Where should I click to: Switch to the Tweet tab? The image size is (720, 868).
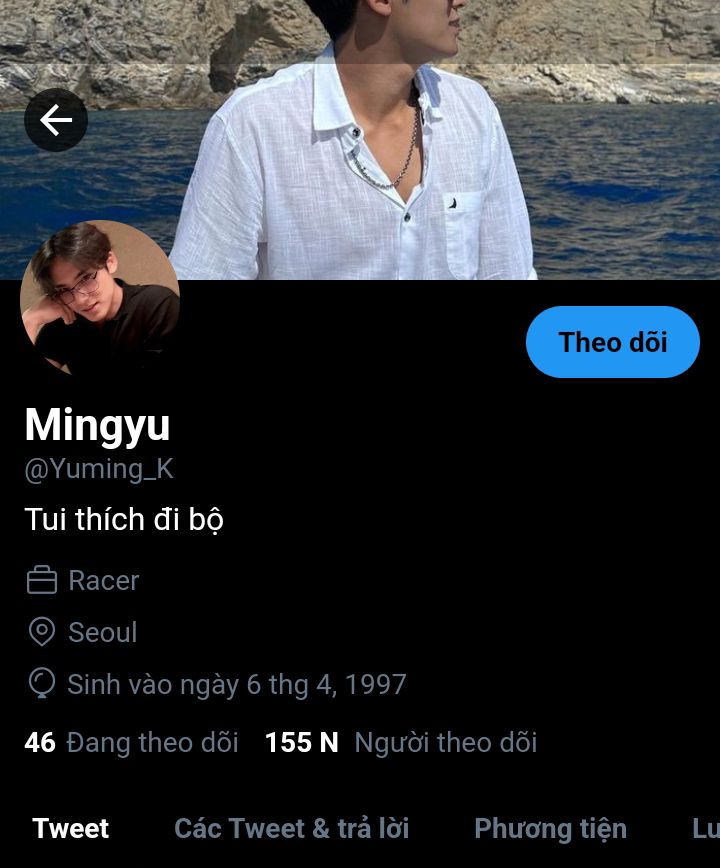click(71, 828)
